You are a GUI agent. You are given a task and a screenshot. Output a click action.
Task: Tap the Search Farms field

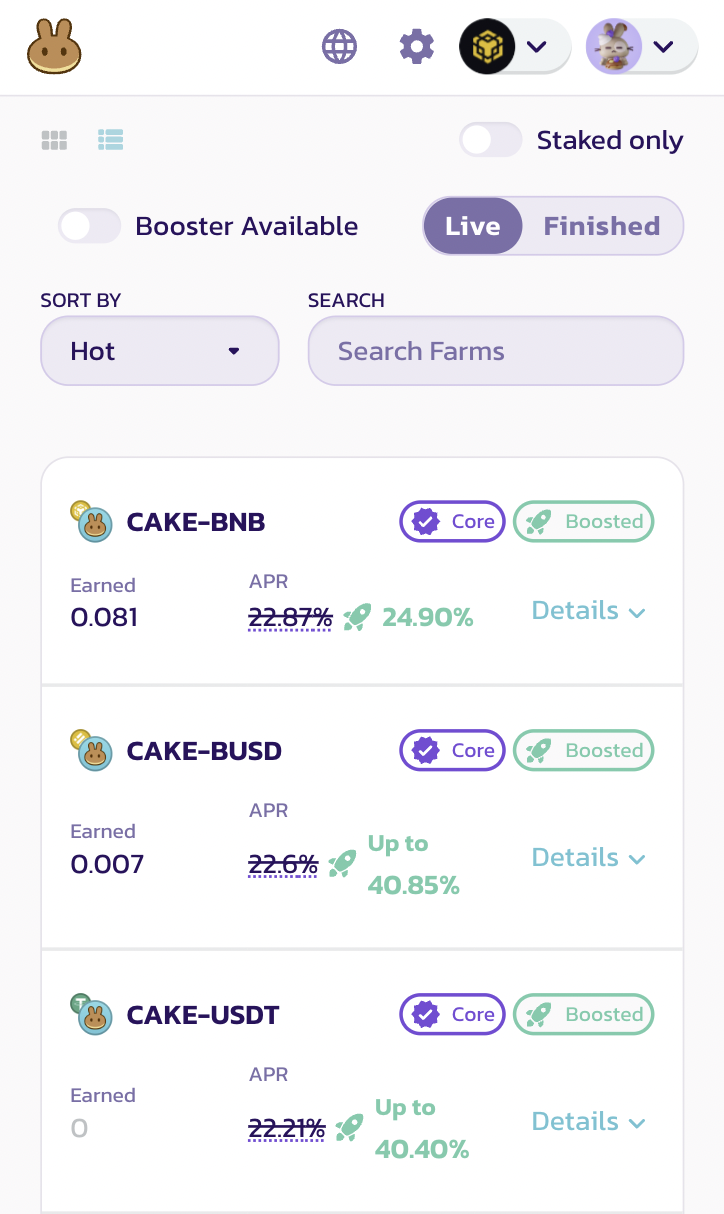(x=495, y=351)
